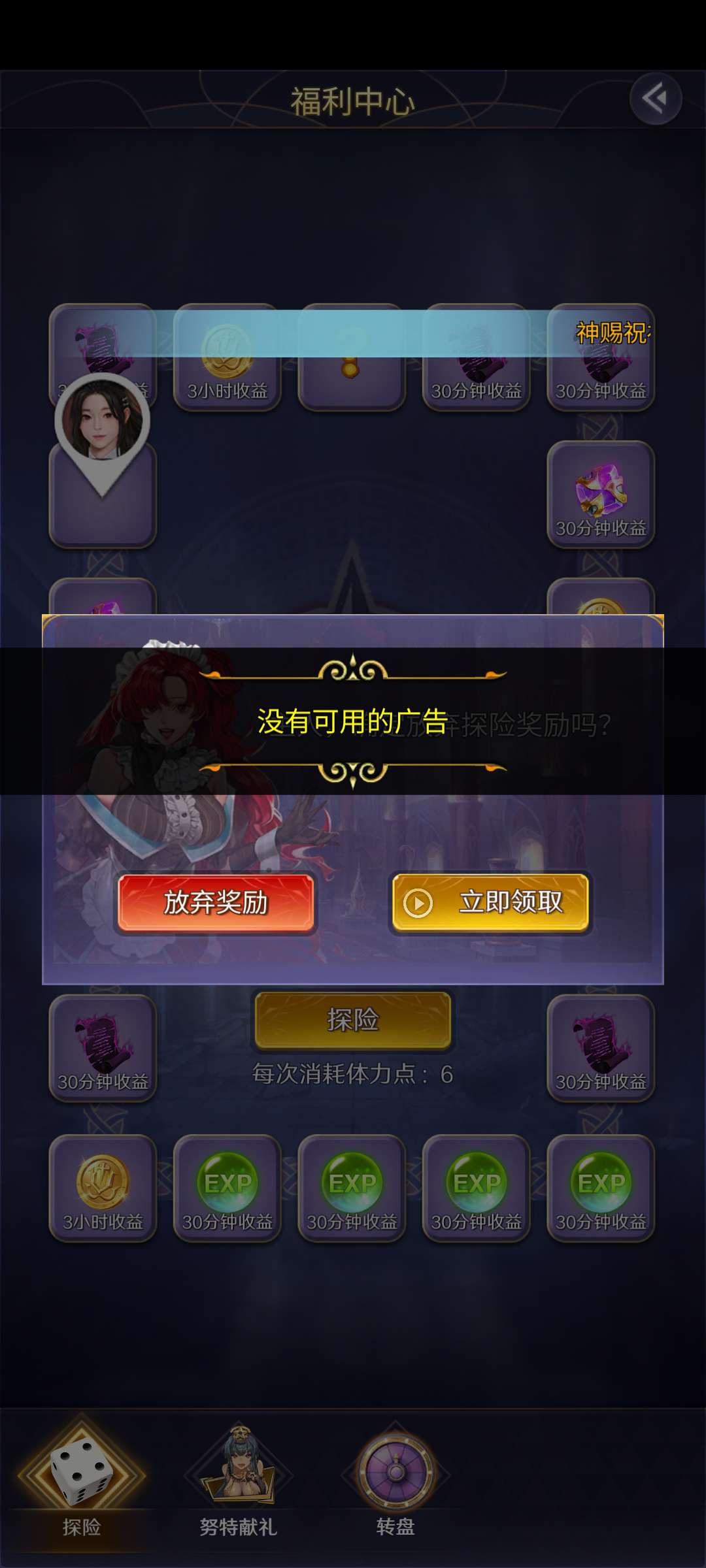Choose 放弃奖励 to give up the reward
Image resolution: width=706 pixels, height=1568 pixels.
pos(216,902)
